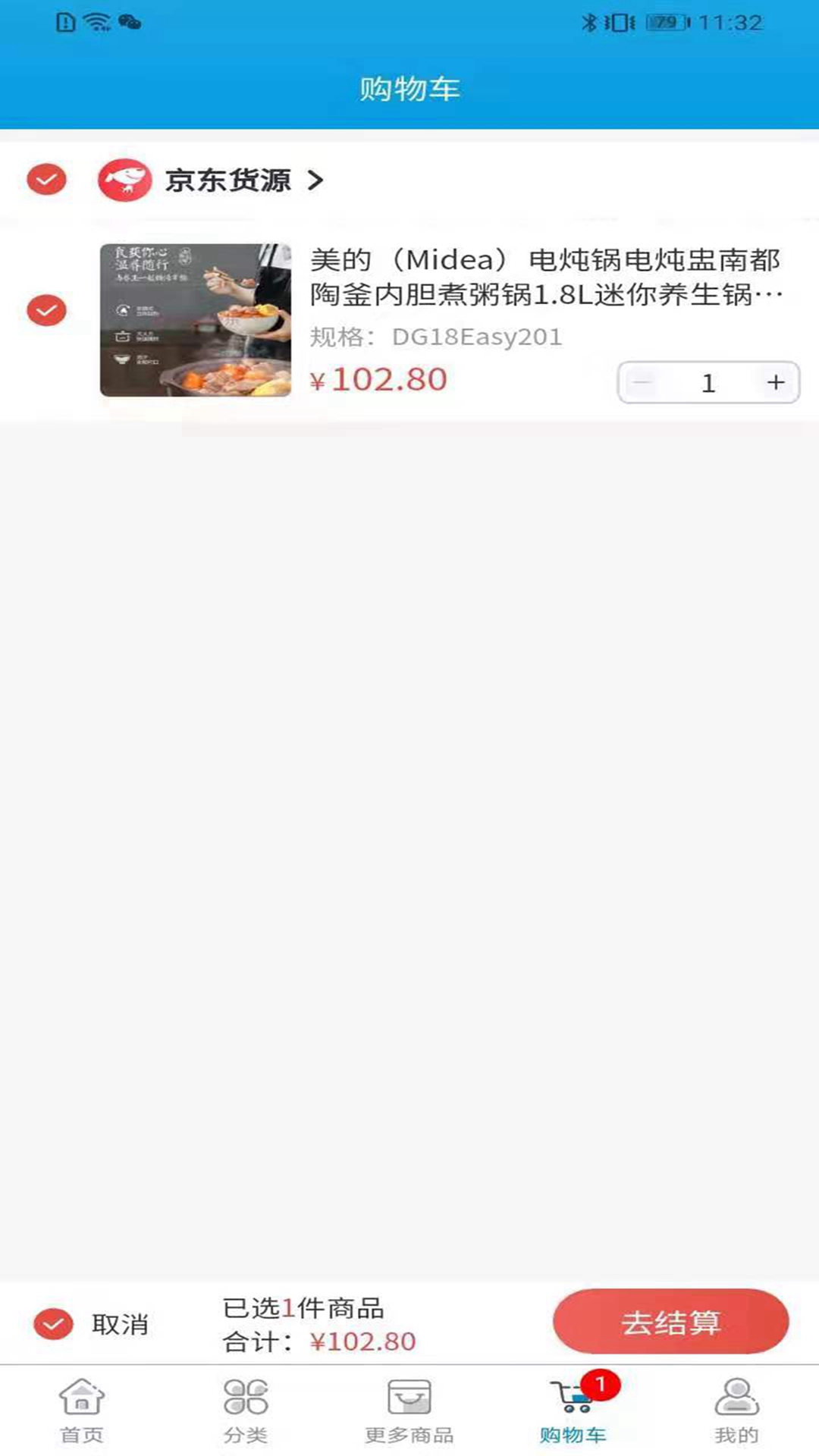Uncheck the 京东货源 store checkbox
Viewport: 819px width, 1456px height.
(45, 179)
